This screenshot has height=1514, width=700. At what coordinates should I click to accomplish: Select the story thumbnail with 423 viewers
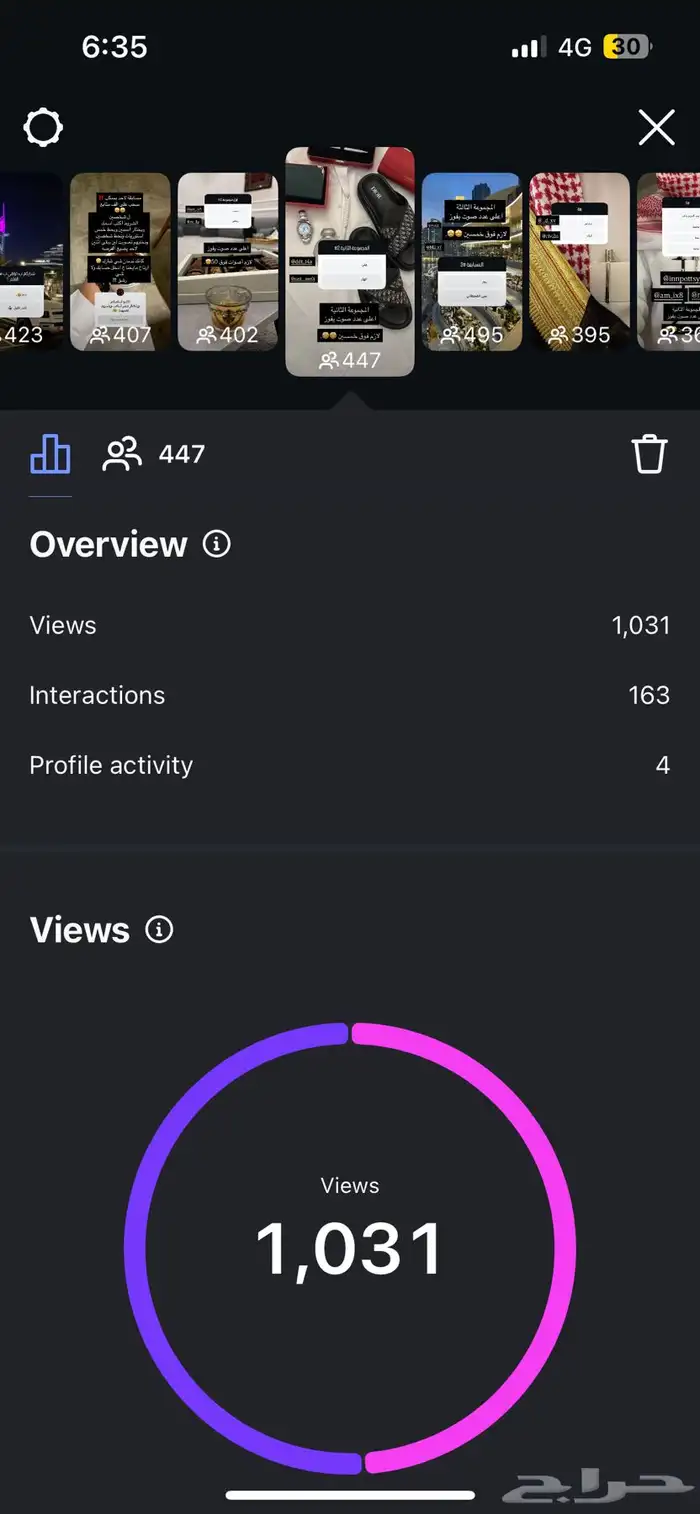(x=28, y=262)
